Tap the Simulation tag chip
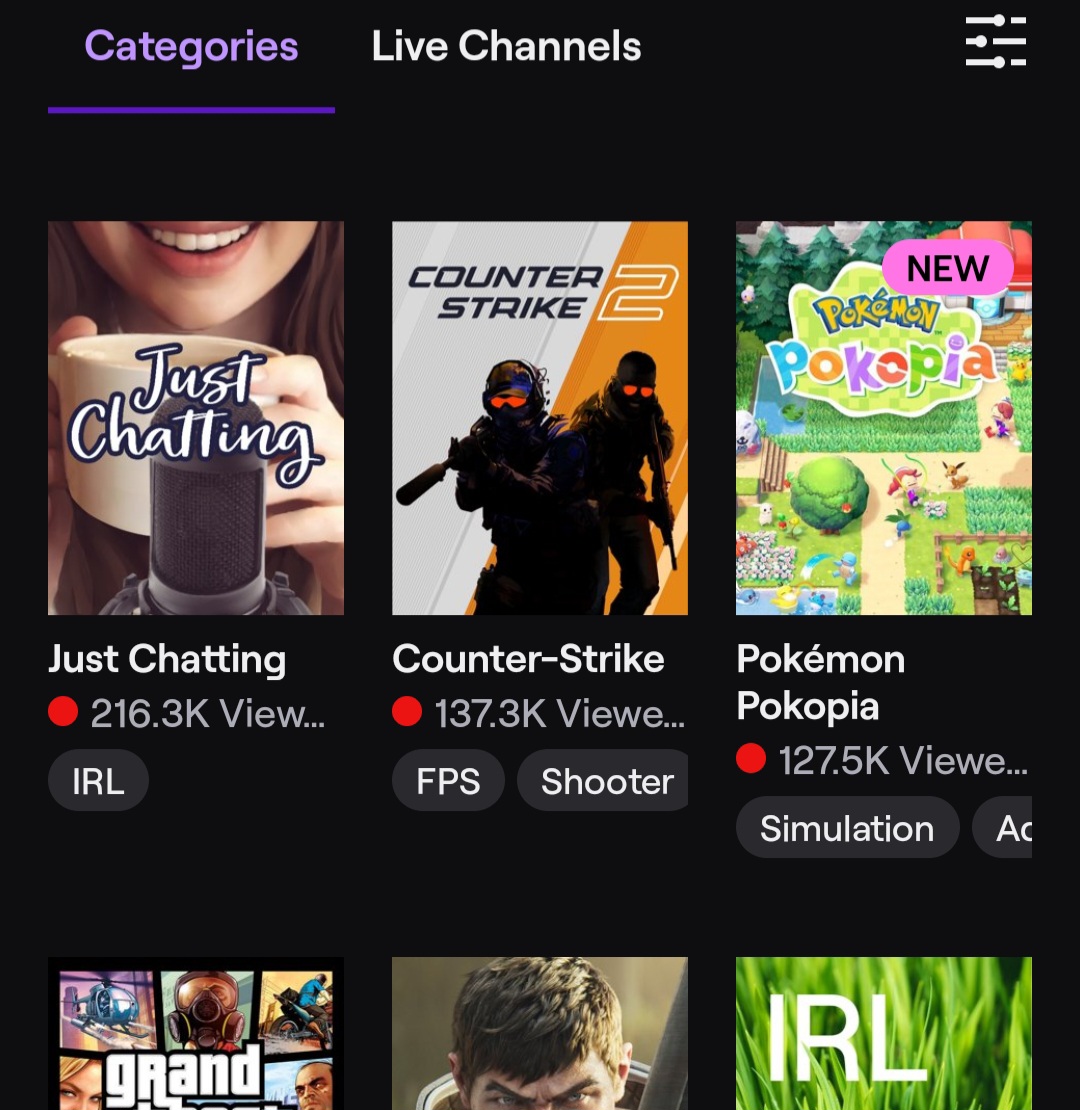 [846, 828]
